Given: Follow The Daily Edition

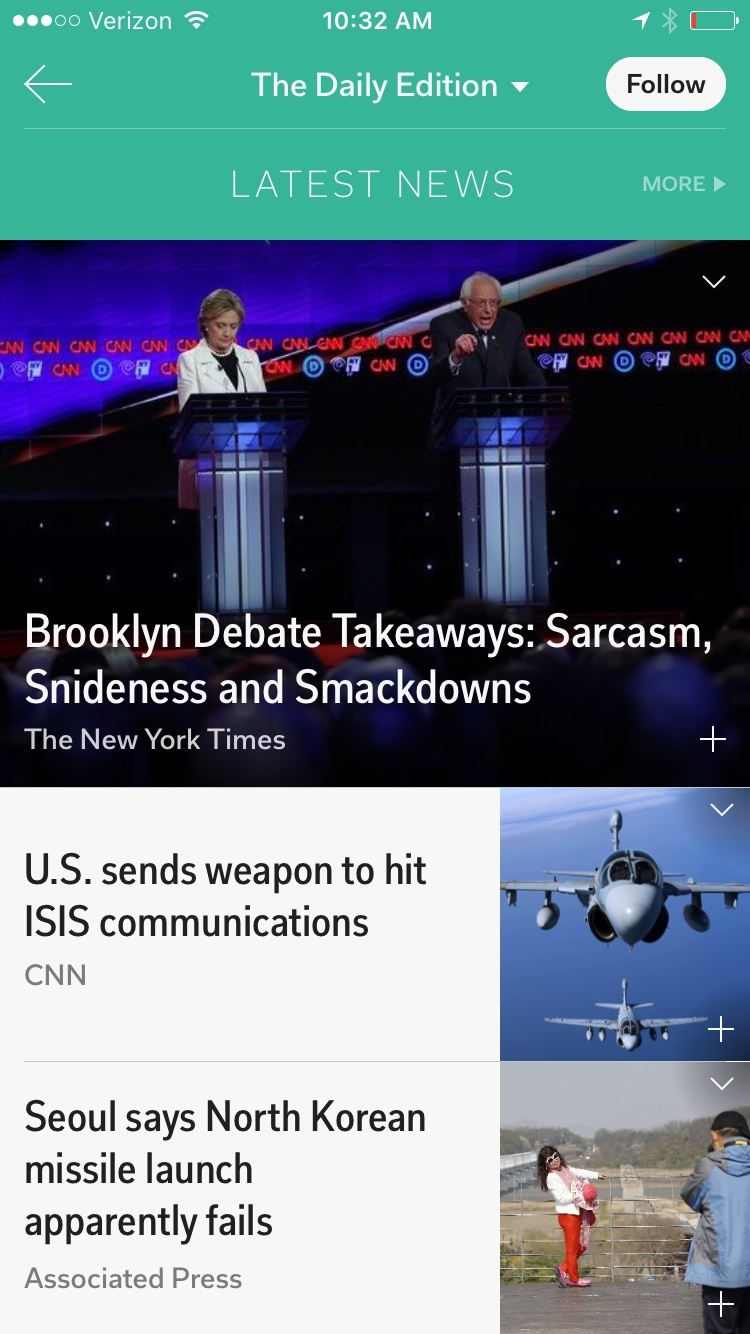Looking at the screenshot, I should [665, 84].
